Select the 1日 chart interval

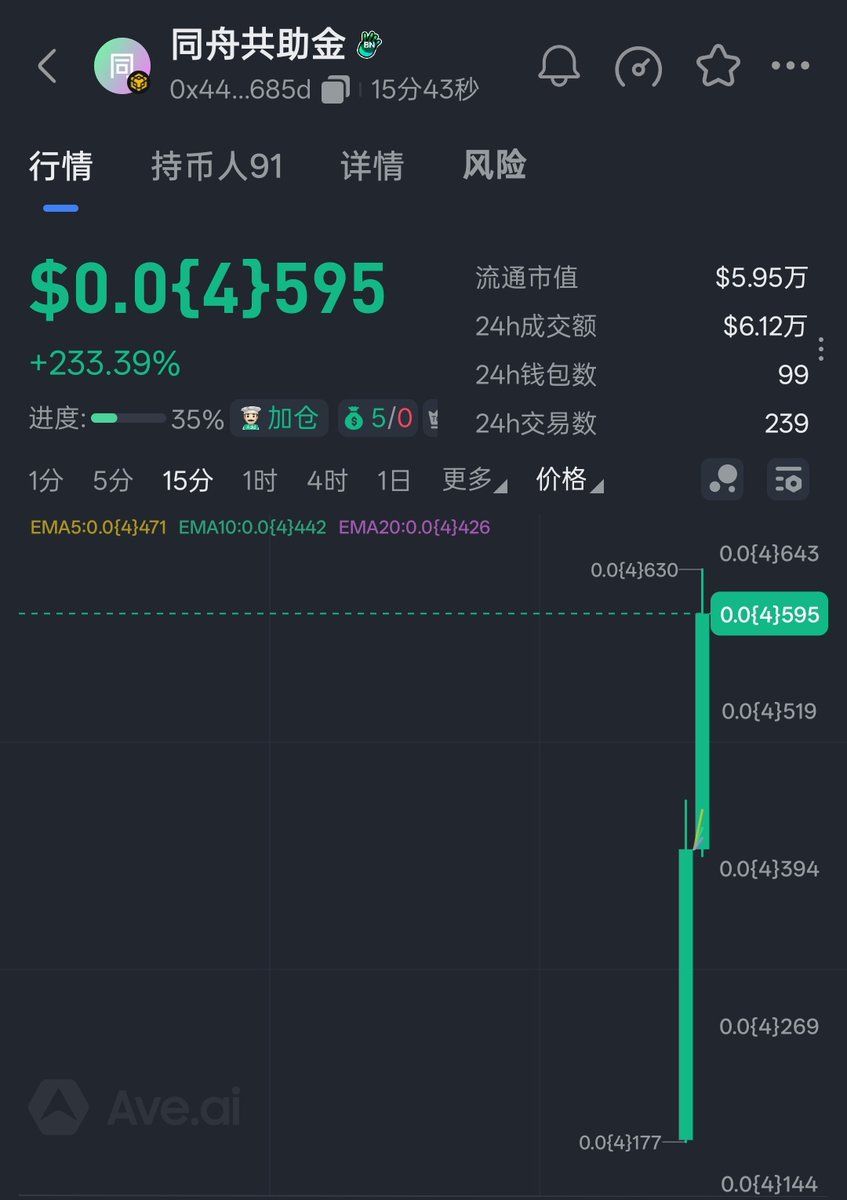pos(393,481)
